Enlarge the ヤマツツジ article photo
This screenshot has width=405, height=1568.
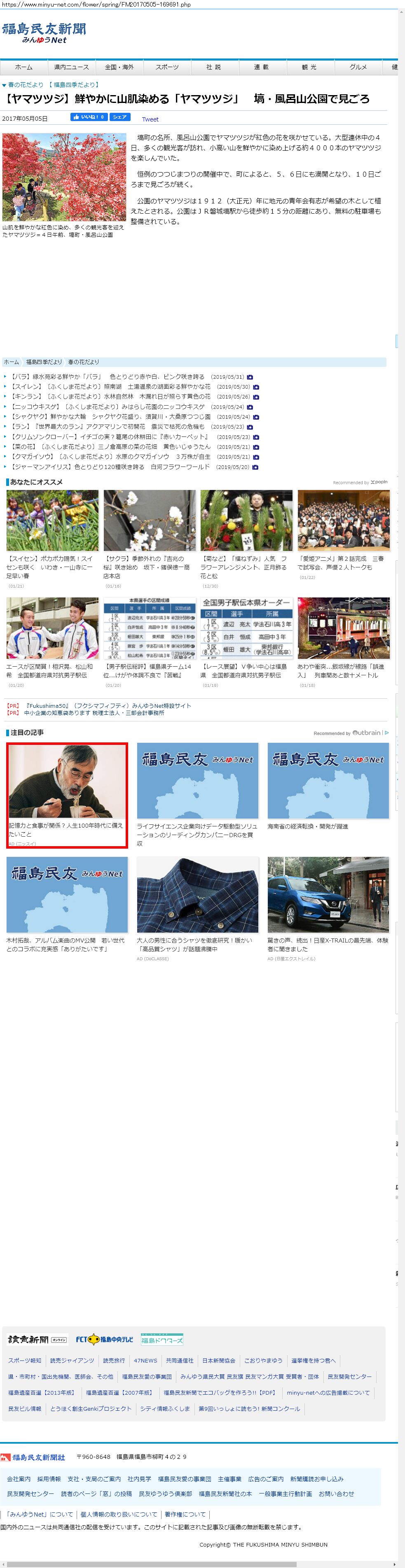point(64,177)
